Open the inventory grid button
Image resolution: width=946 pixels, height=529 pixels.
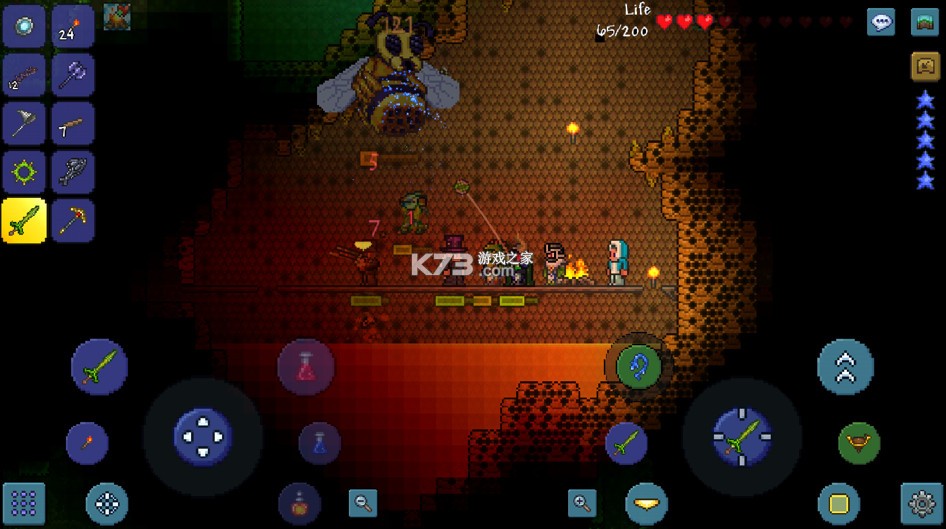(x=23, y=504)
